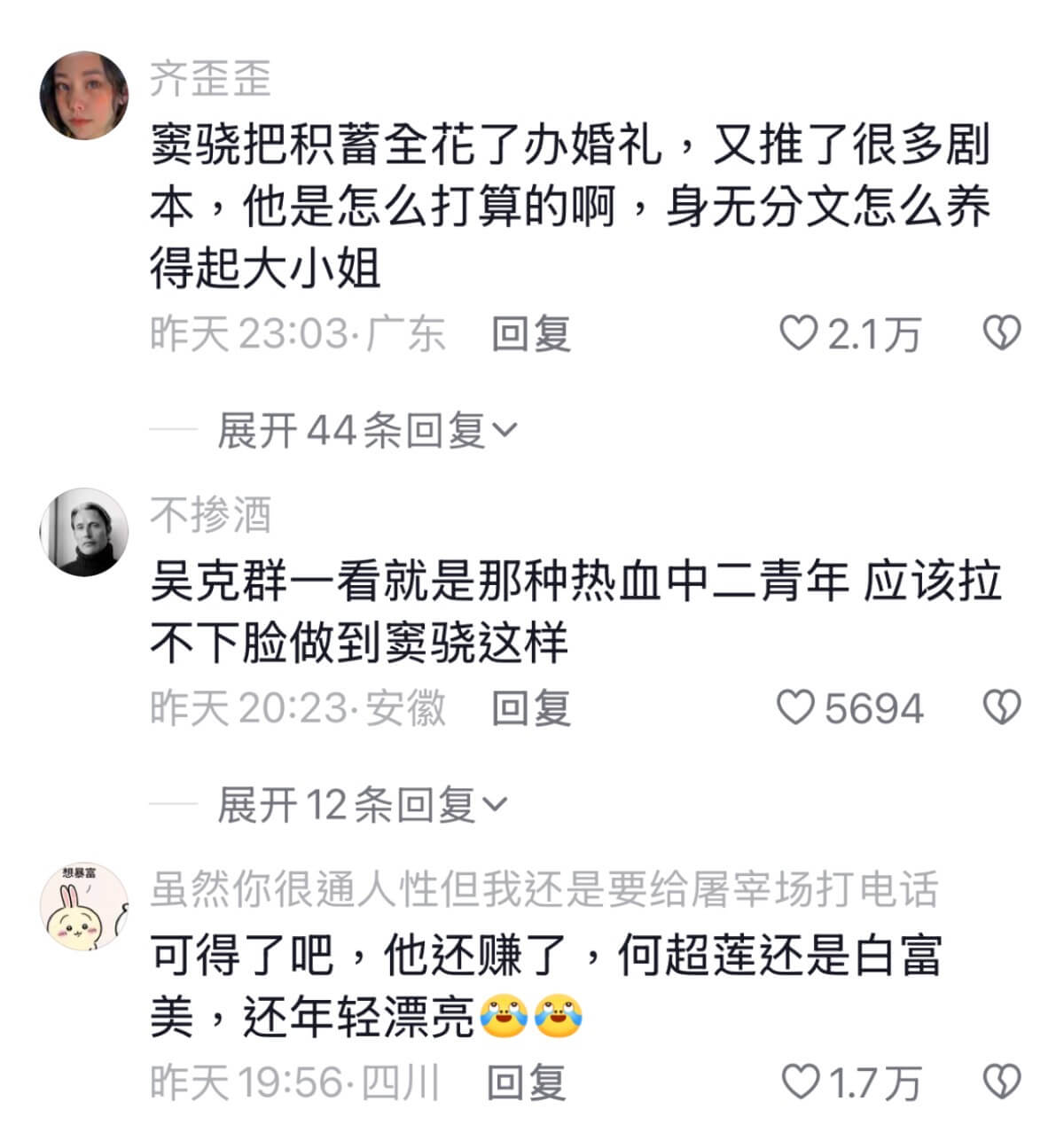Expand 44 replies under 齐歪歪's comment
This screenshot has height=1133, width=1064.
(x=365, y=431)
